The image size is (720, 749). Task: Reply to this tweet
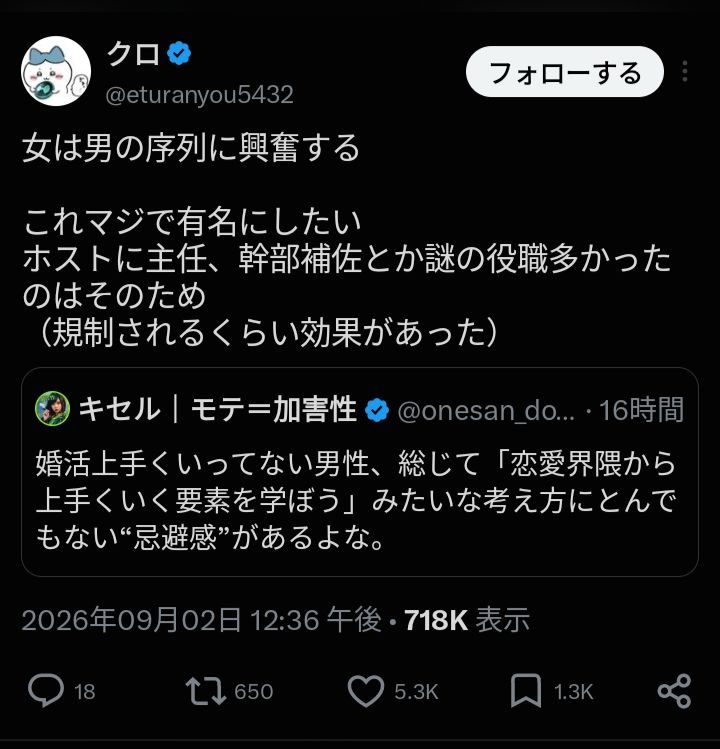(x=46, y=690)
